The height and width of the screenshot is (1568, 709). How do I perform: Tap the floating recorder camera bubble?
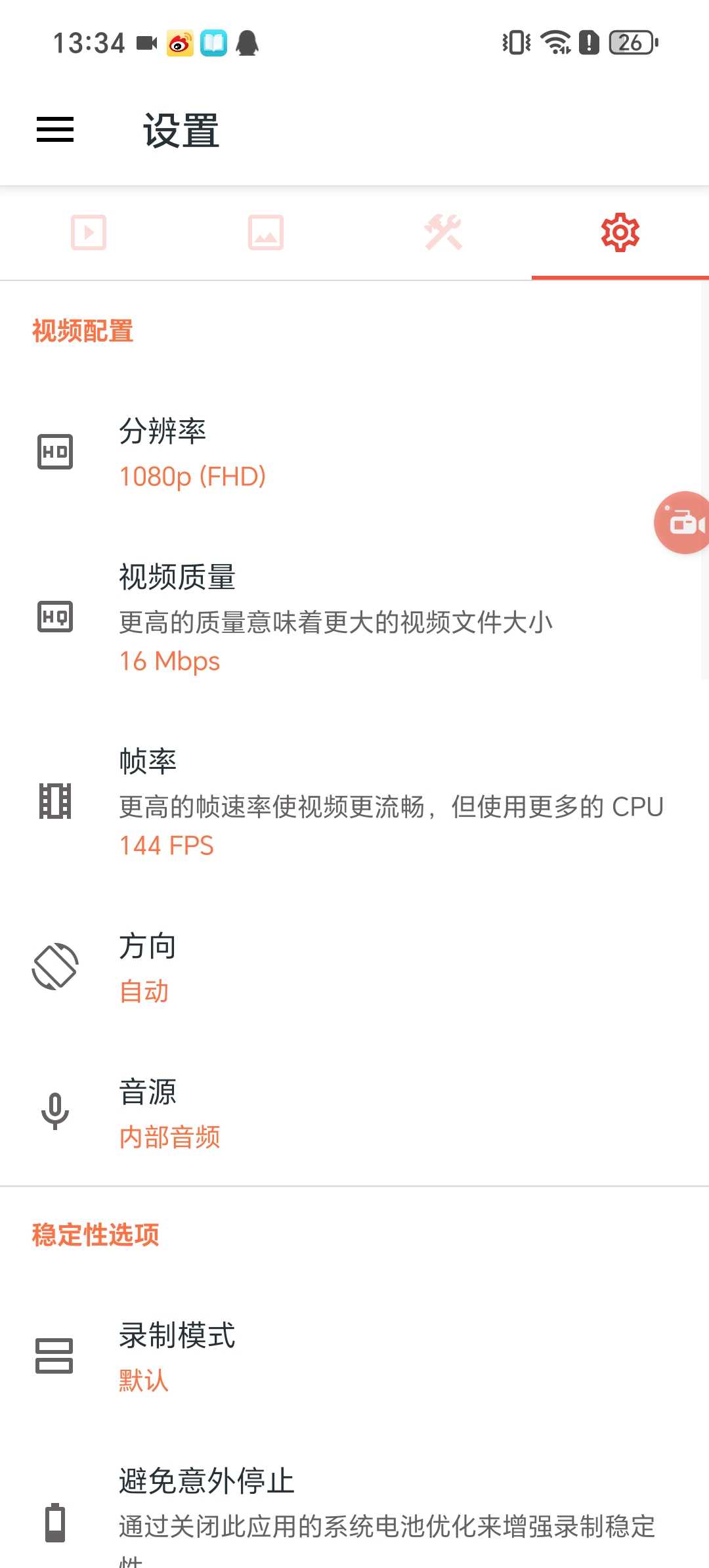(x=683, y=523)
